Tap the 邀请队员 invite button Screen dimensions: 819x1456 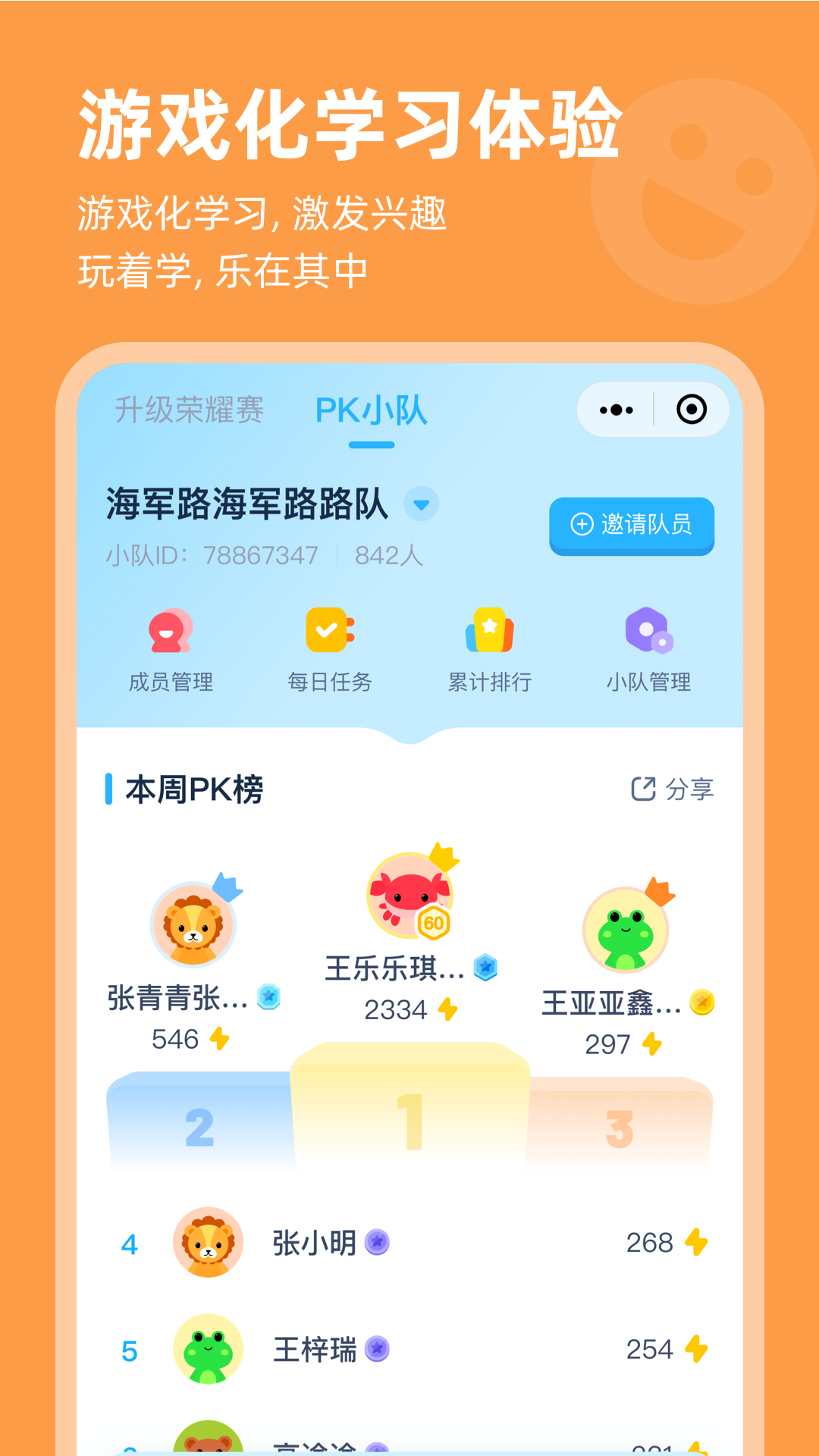coord(631,526)
